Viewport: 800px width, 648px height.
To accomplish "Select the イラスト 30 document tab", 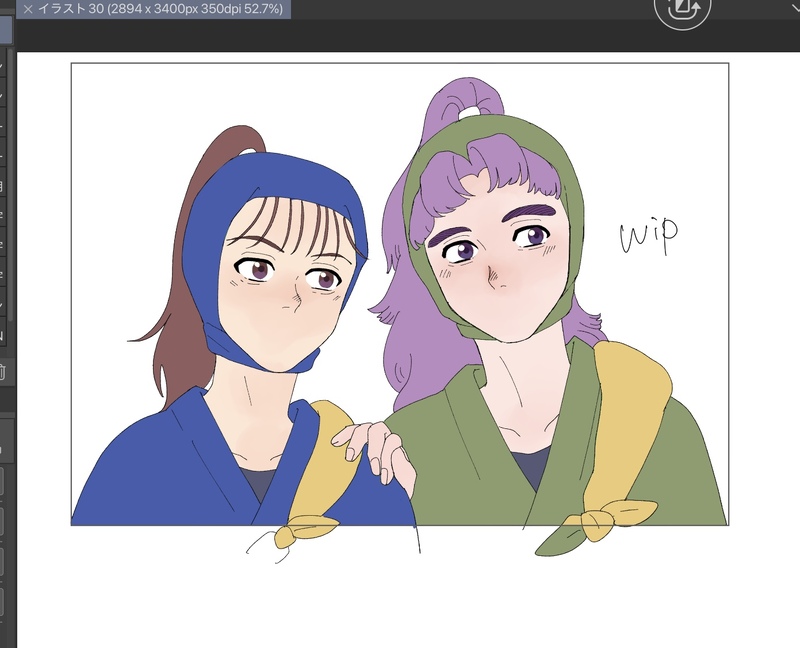I will [160, 9].
